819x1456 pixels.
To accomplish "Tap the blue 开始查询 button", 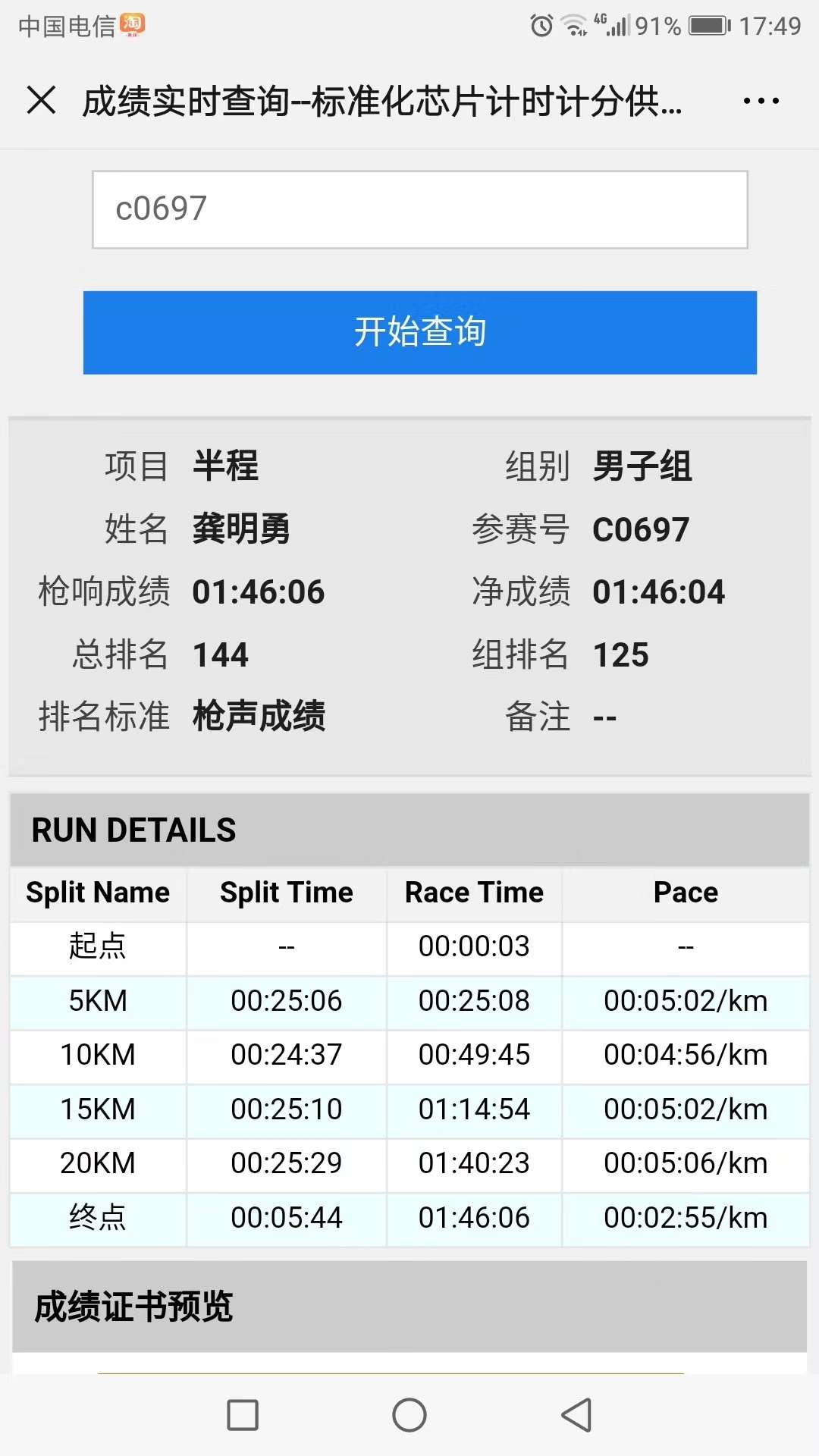I will tap(420, 332).
